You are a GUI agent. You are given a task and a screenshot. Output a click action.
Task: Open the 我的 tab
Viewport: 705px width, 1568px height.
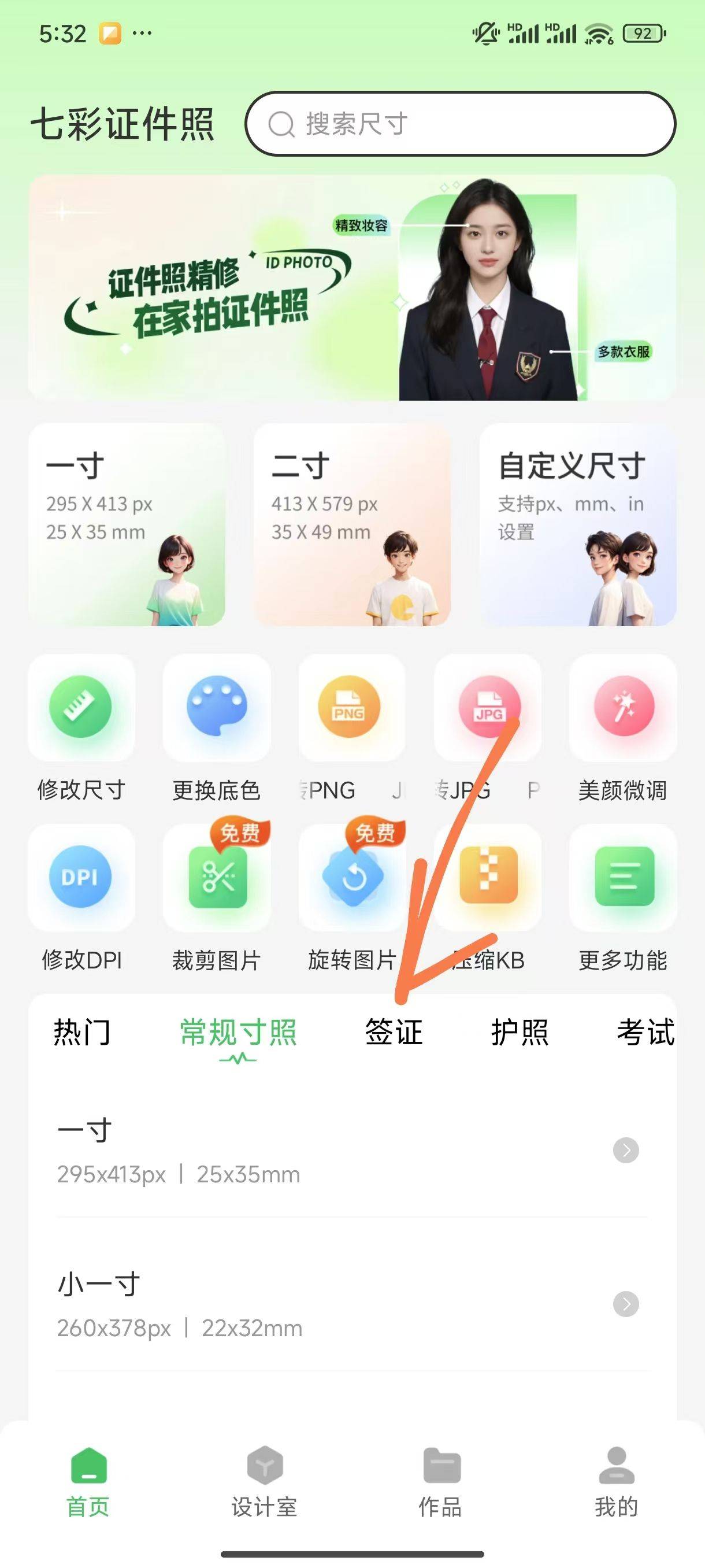pyautogui.click(x=616, y=1482)
